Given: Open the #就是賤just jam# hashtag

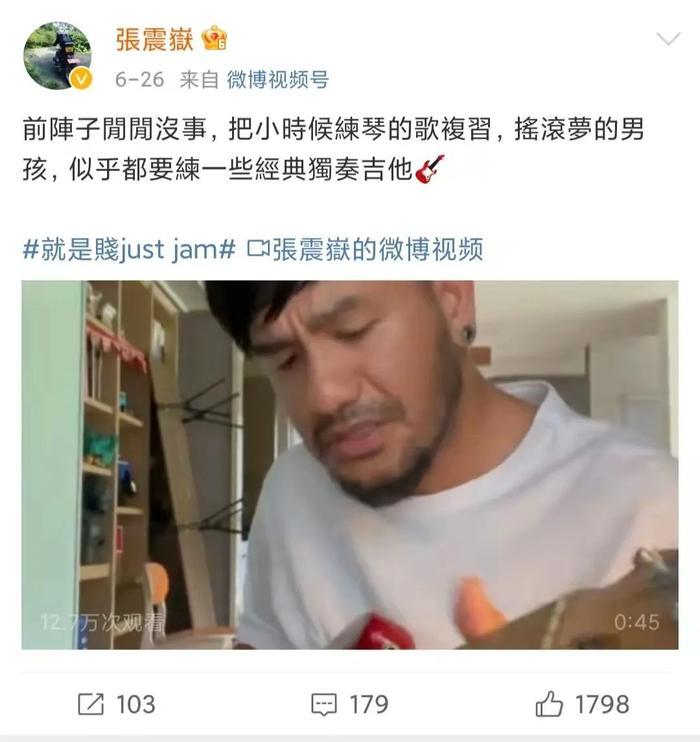Looking at the screenshot, I should coord(128,249).
